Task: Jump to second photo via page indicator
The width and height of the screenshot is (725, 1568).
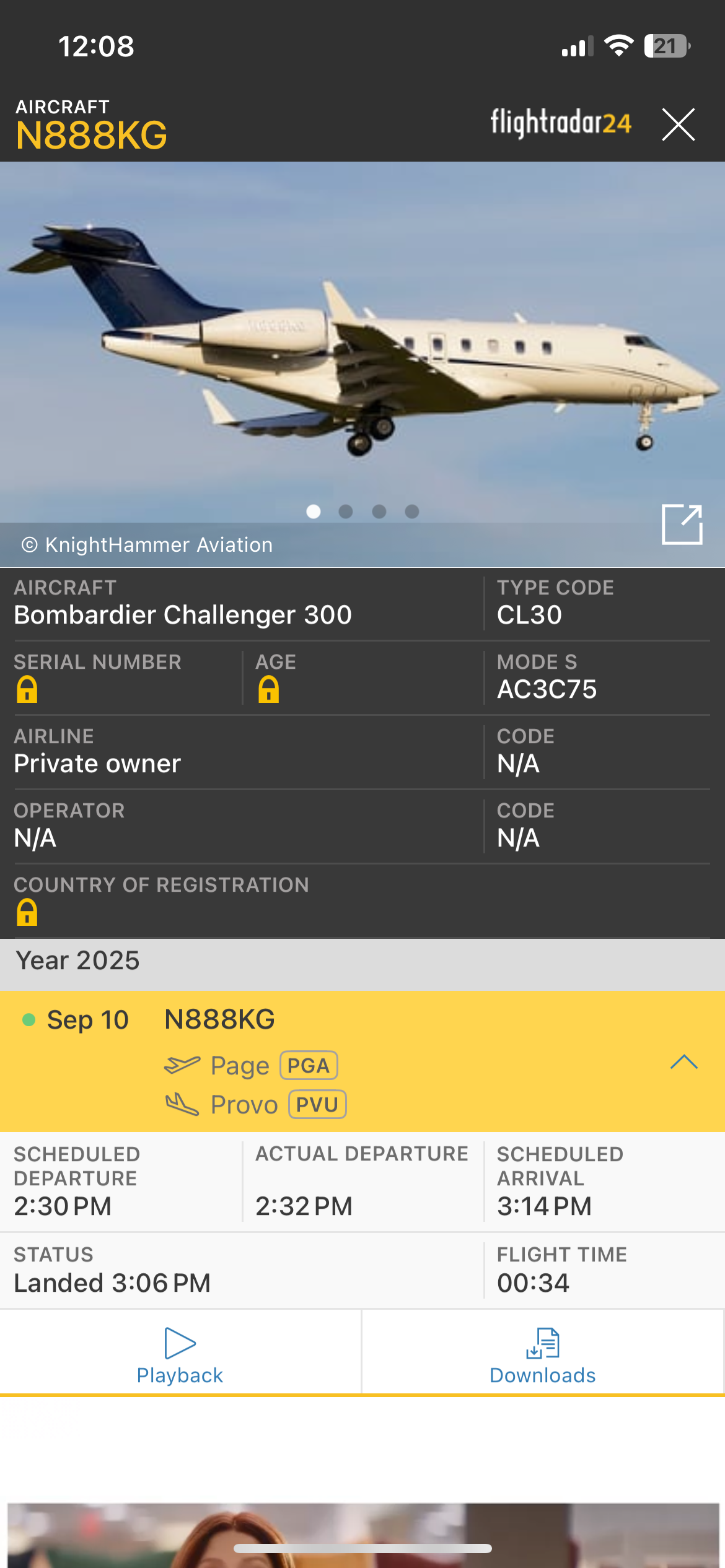Action: click(346, 512)
